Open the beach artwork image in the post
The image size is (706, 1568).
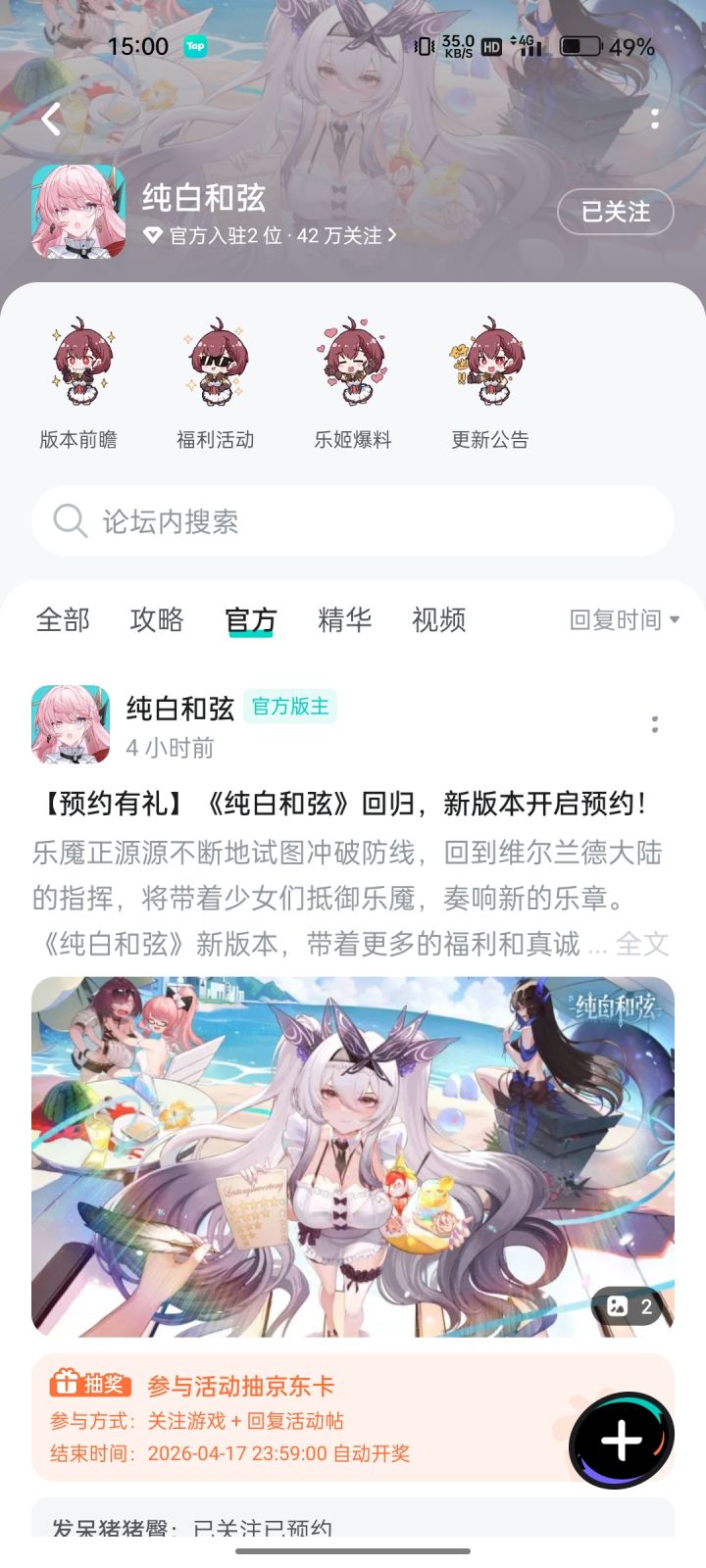click(x=353, y=1156)
